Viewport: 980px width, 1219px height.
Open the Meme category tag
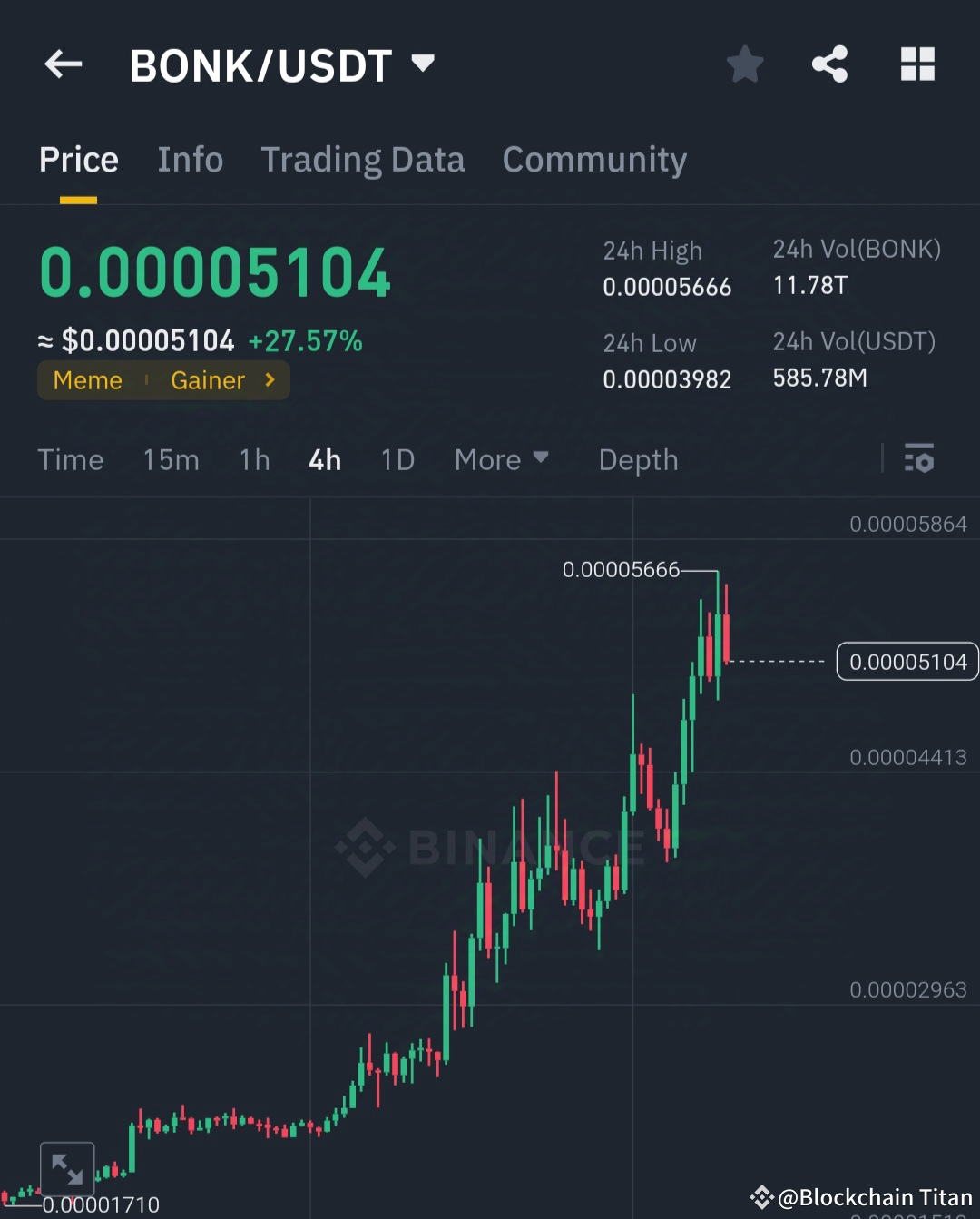click(x=88, y=380)
